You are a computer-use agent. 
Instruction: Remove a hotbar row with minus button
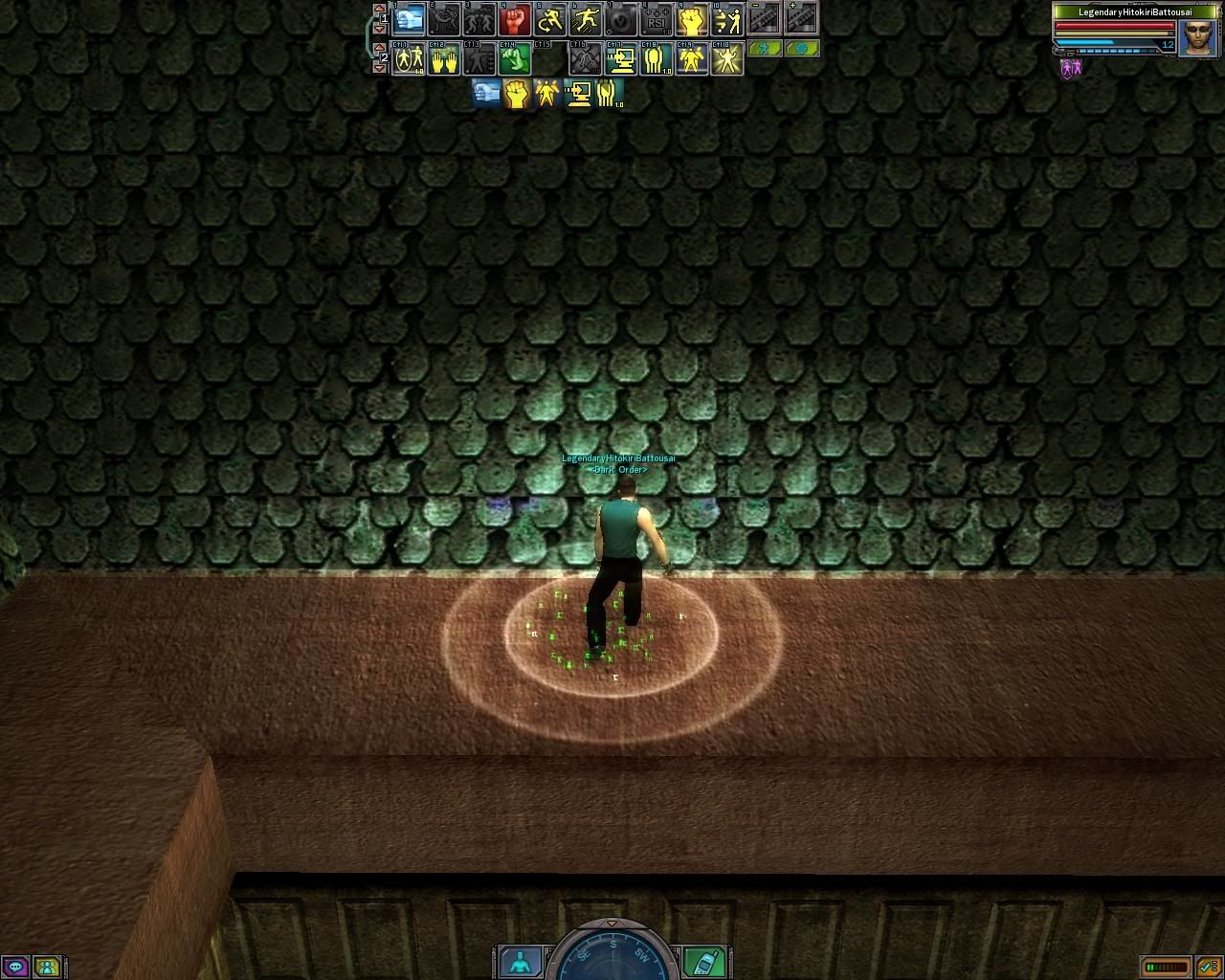tap(764, 18)
